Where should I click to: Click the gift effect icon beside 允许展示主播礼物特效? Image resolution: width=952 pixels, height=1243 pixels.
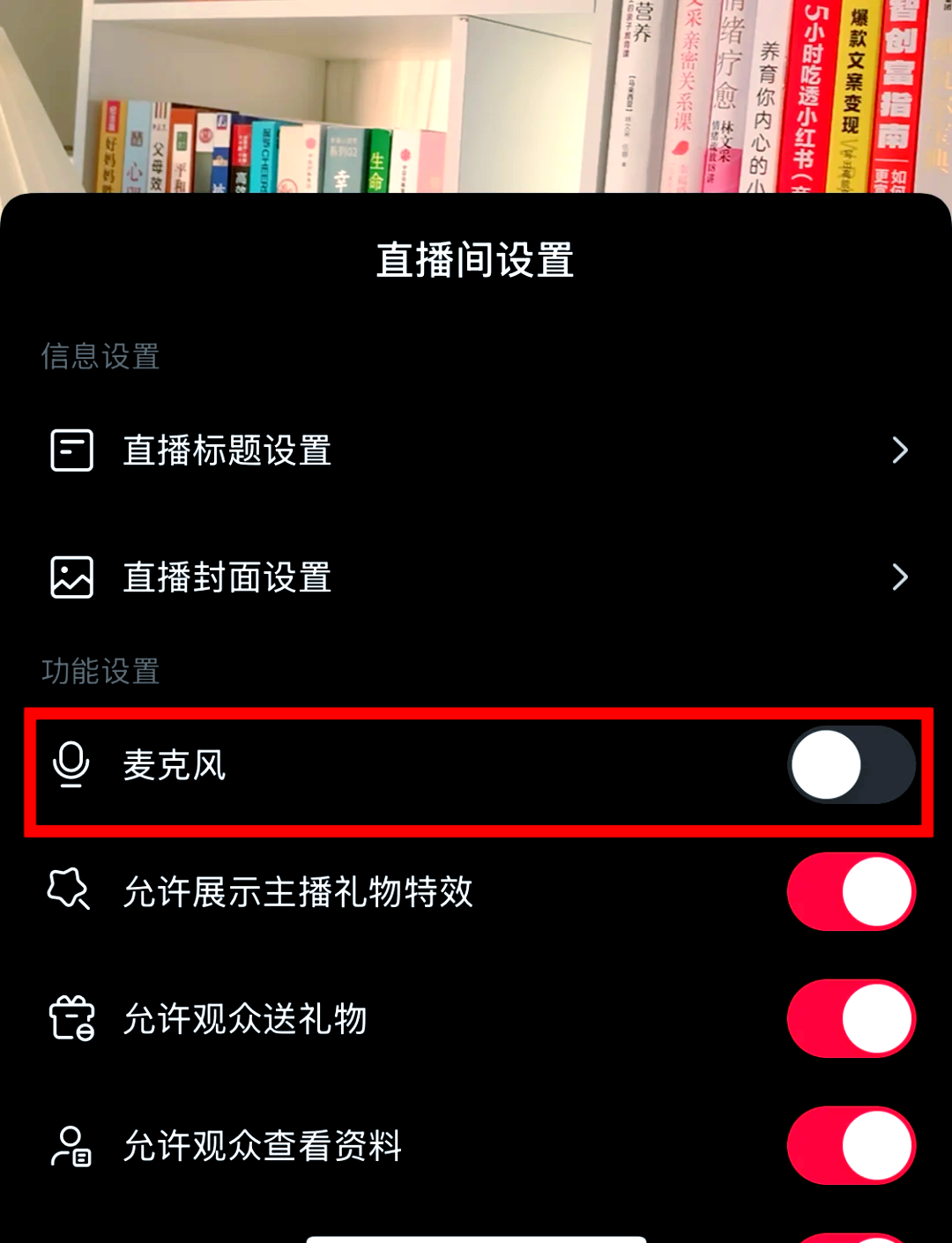pos(71,891)
